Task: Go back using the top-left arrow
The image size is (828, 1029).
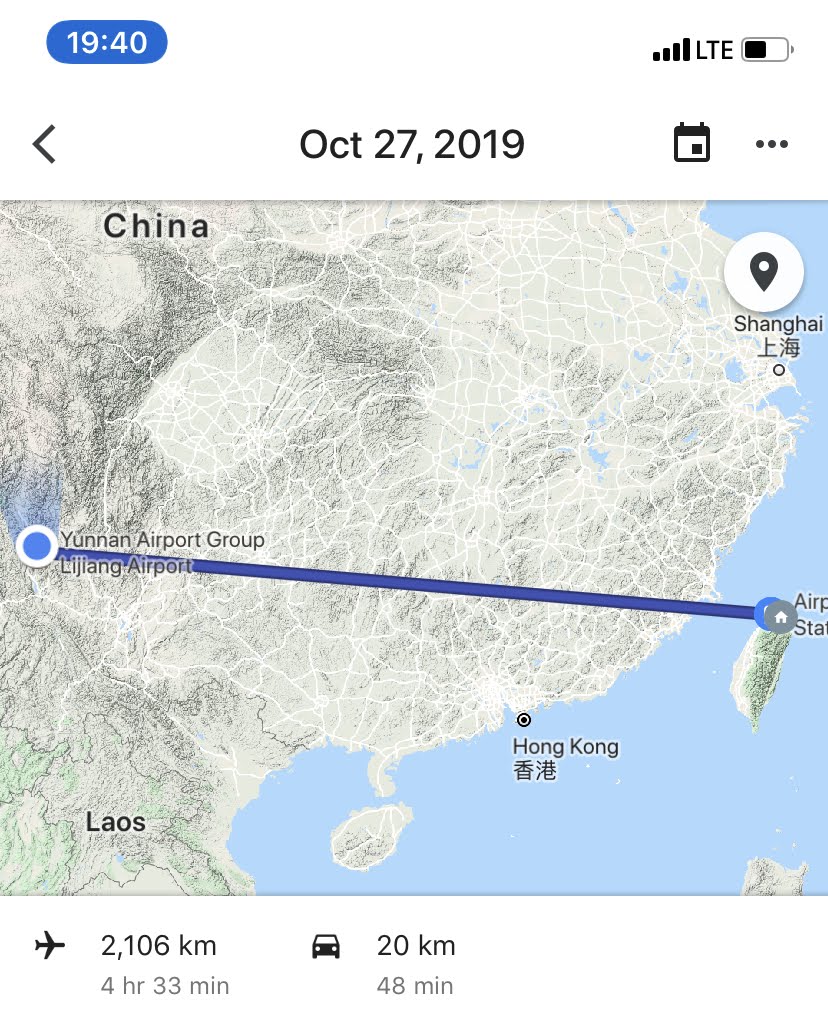Action: pos(44,144)
